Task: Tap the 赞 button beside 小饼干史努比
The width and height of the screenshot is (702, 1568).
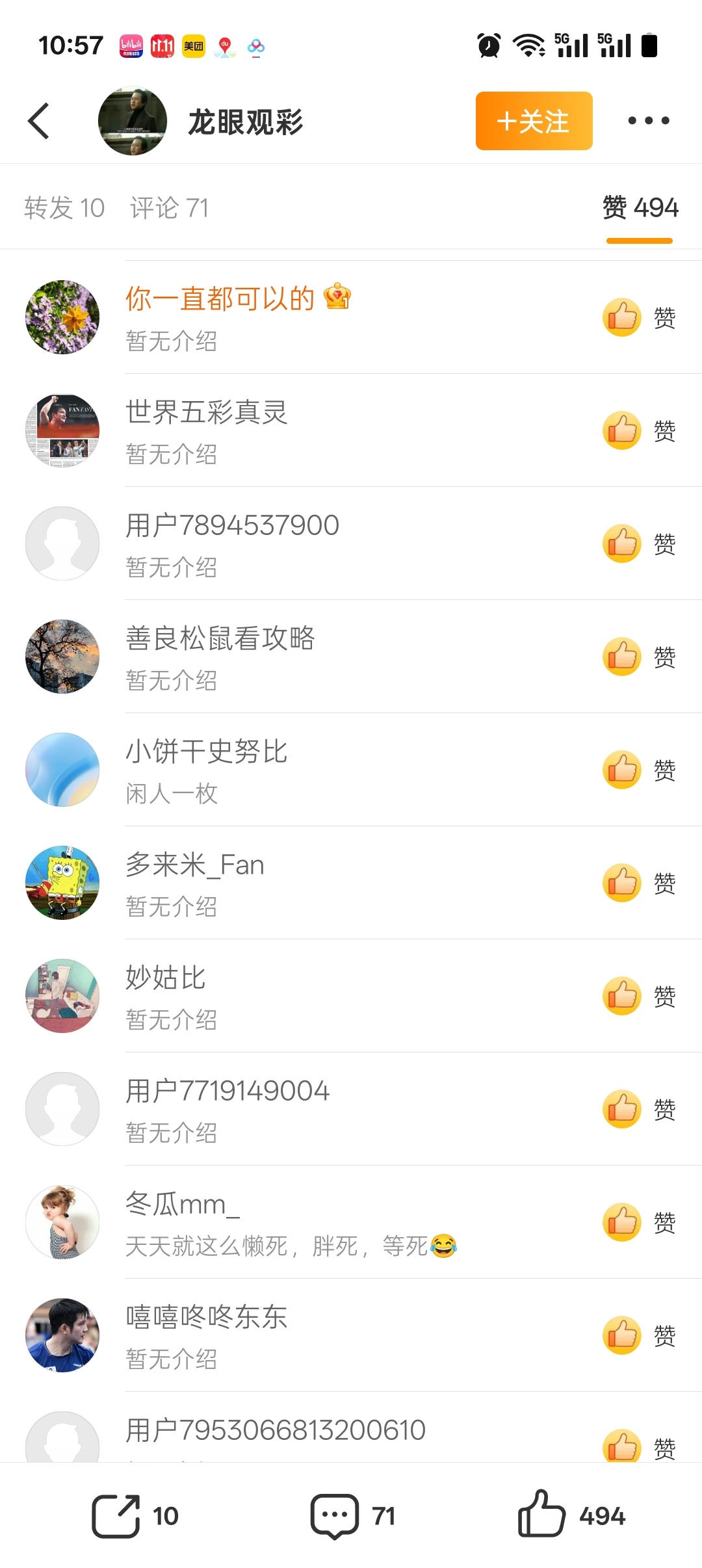Action: (639, 770)
